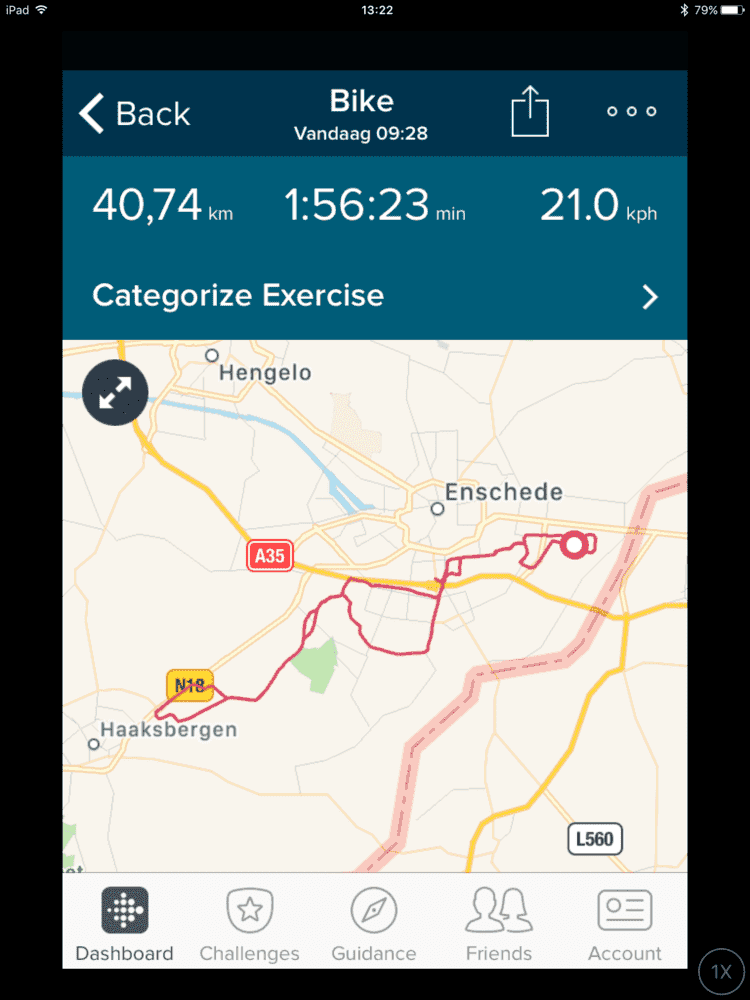Open Categorize Exercise
This screenshot has width=750, height=1000.
[x=374, y=296]
